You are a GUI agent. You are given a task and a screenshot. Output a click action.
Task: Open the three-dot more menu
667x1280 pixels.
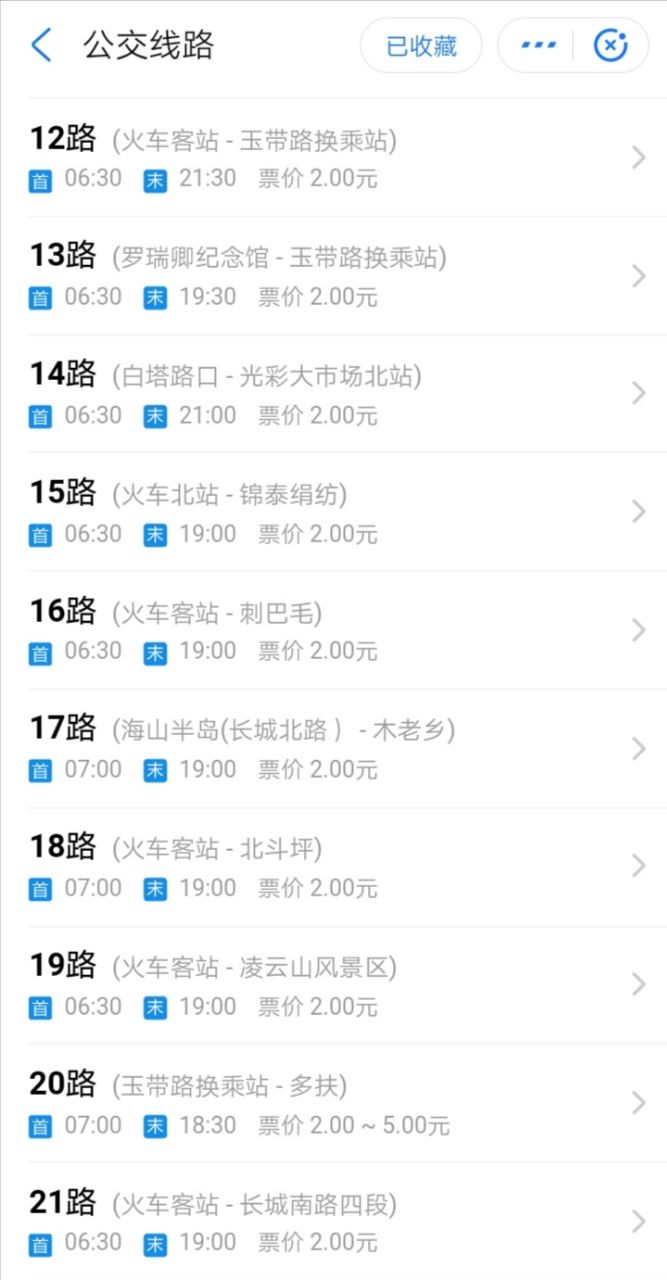point(538,46)
